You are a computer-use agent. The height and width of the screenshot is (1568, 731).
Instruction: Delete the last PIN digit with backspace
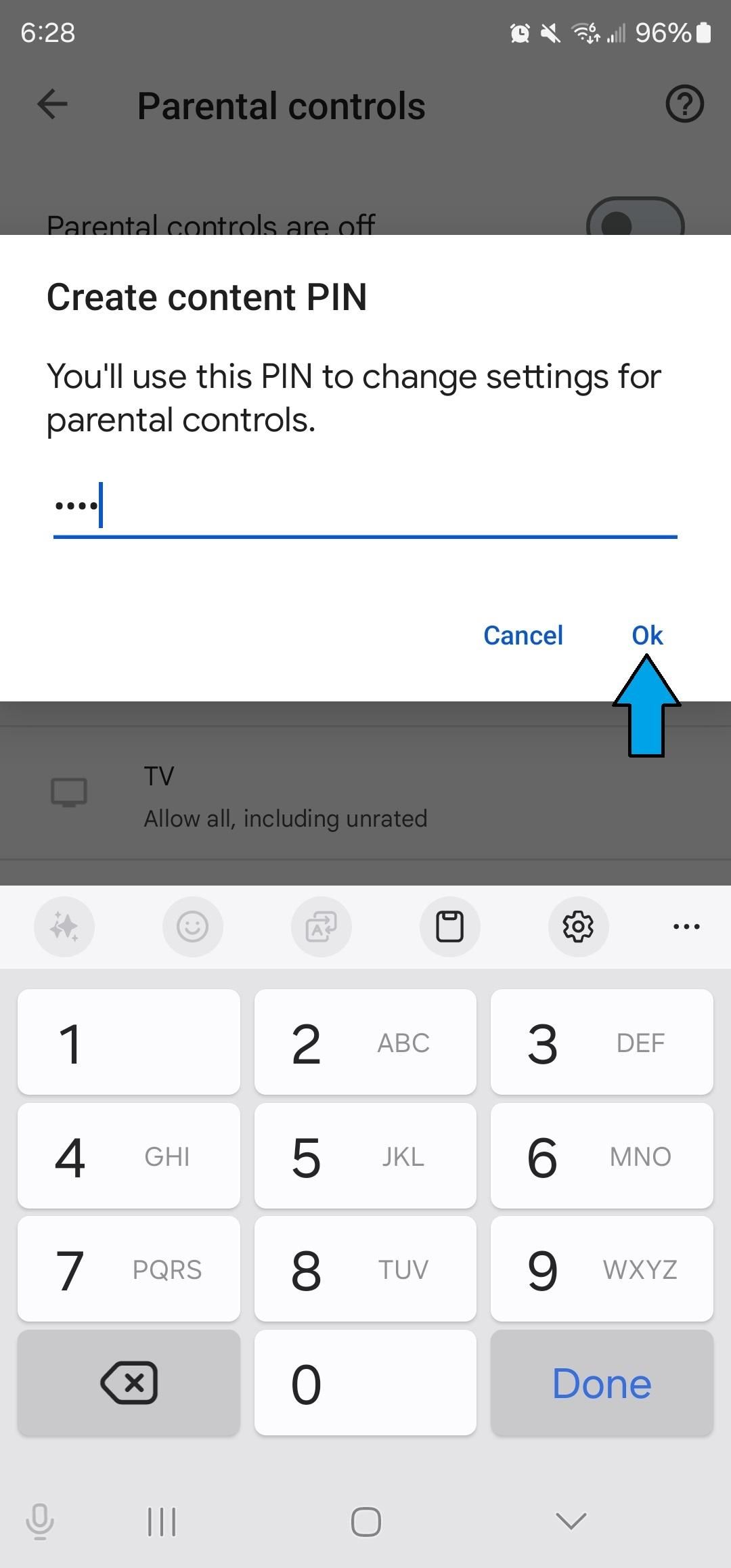click(129, 1382)
